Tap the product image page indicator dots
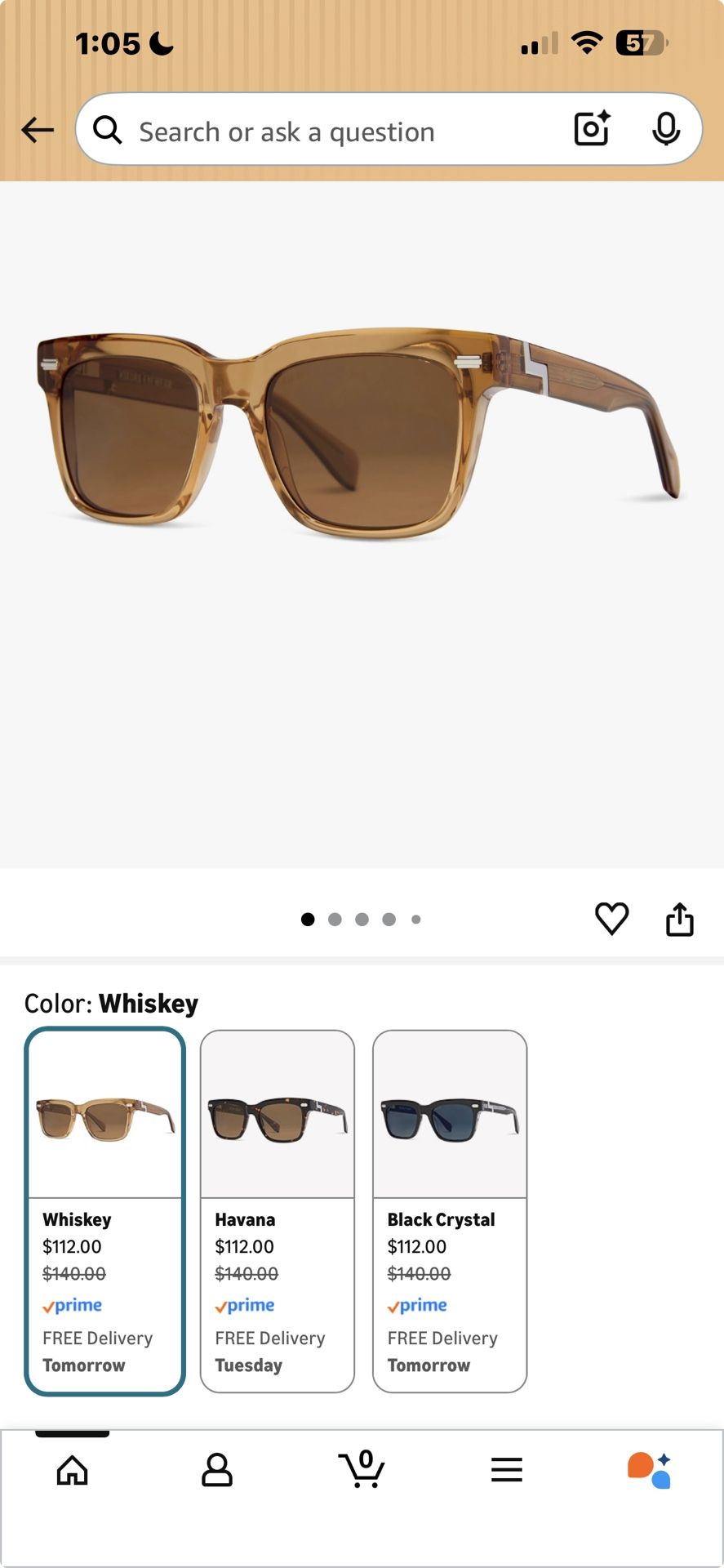Screen dimensions: 724x1568 point(361,920)
